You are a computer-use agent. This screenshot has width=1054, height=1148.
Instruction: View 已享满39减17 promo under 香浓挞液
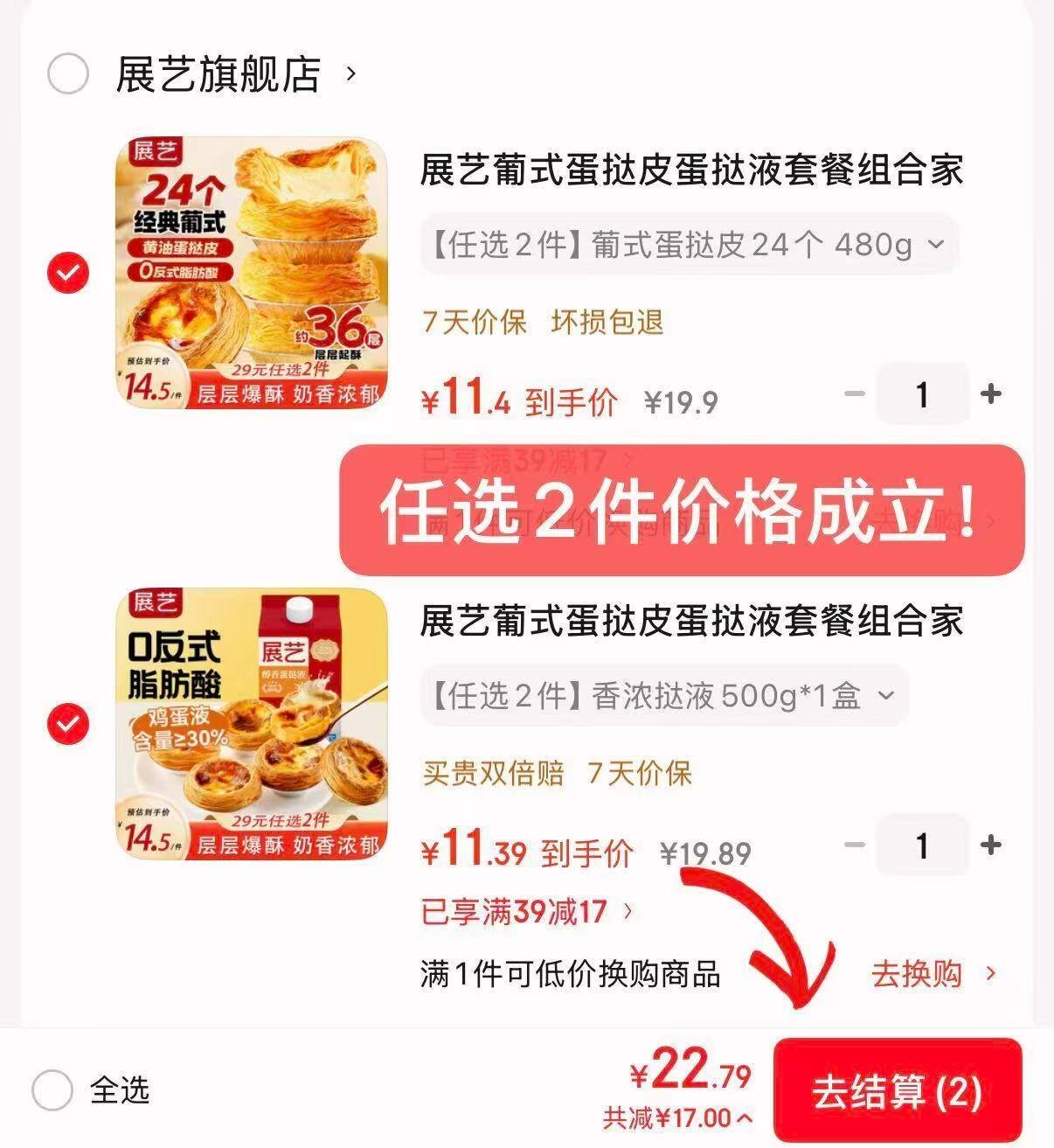pos(526,912)
